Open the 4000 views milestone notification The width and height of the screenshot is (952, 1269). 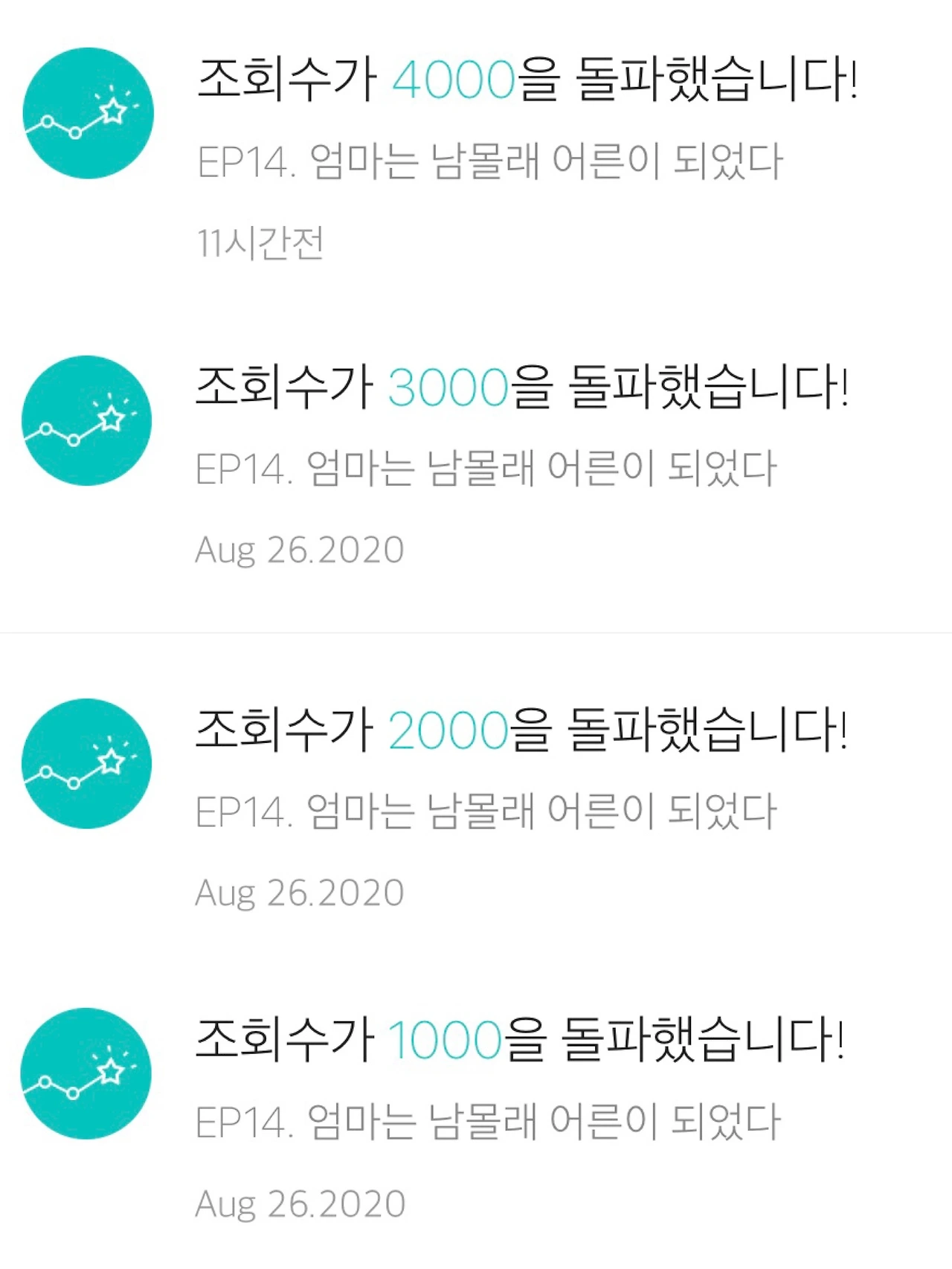click(527, 80)
